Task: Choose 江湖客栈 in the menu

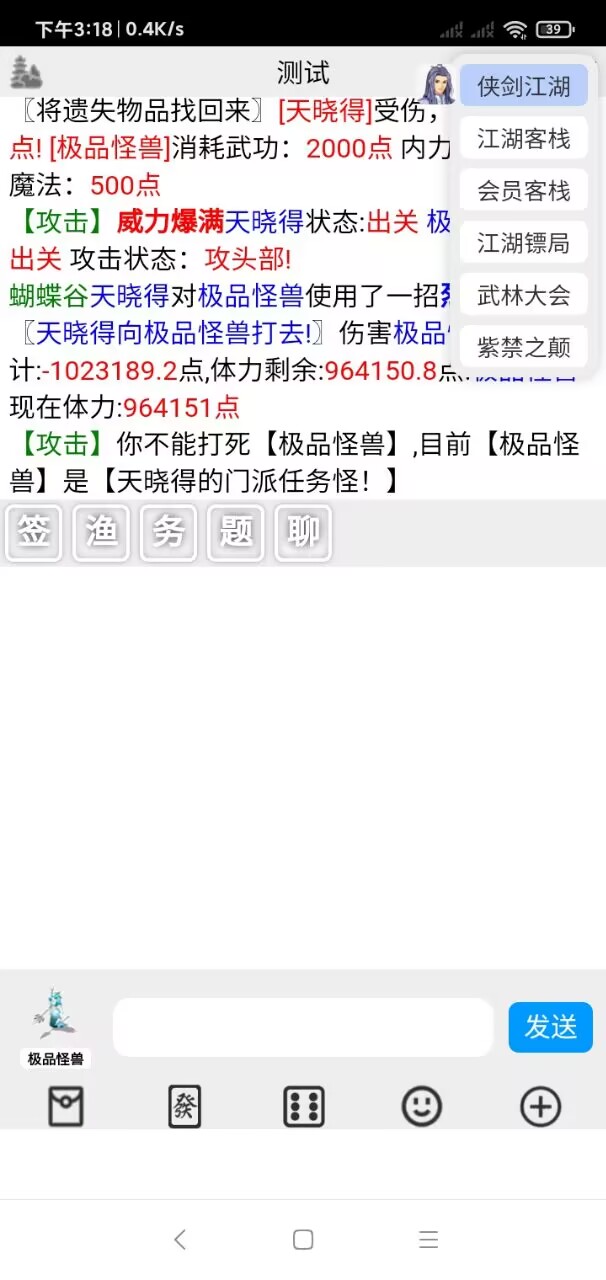Action: 523,138
